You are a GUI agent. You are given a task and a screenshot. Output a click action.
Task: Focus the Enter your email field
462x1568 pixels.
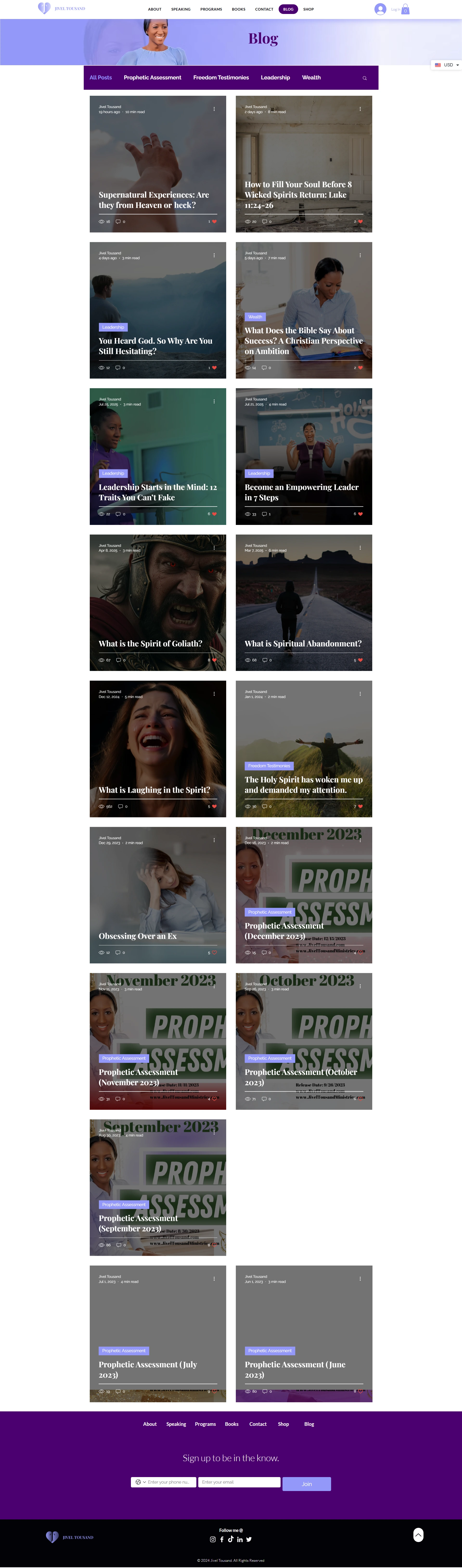[x=239, y=1482]
